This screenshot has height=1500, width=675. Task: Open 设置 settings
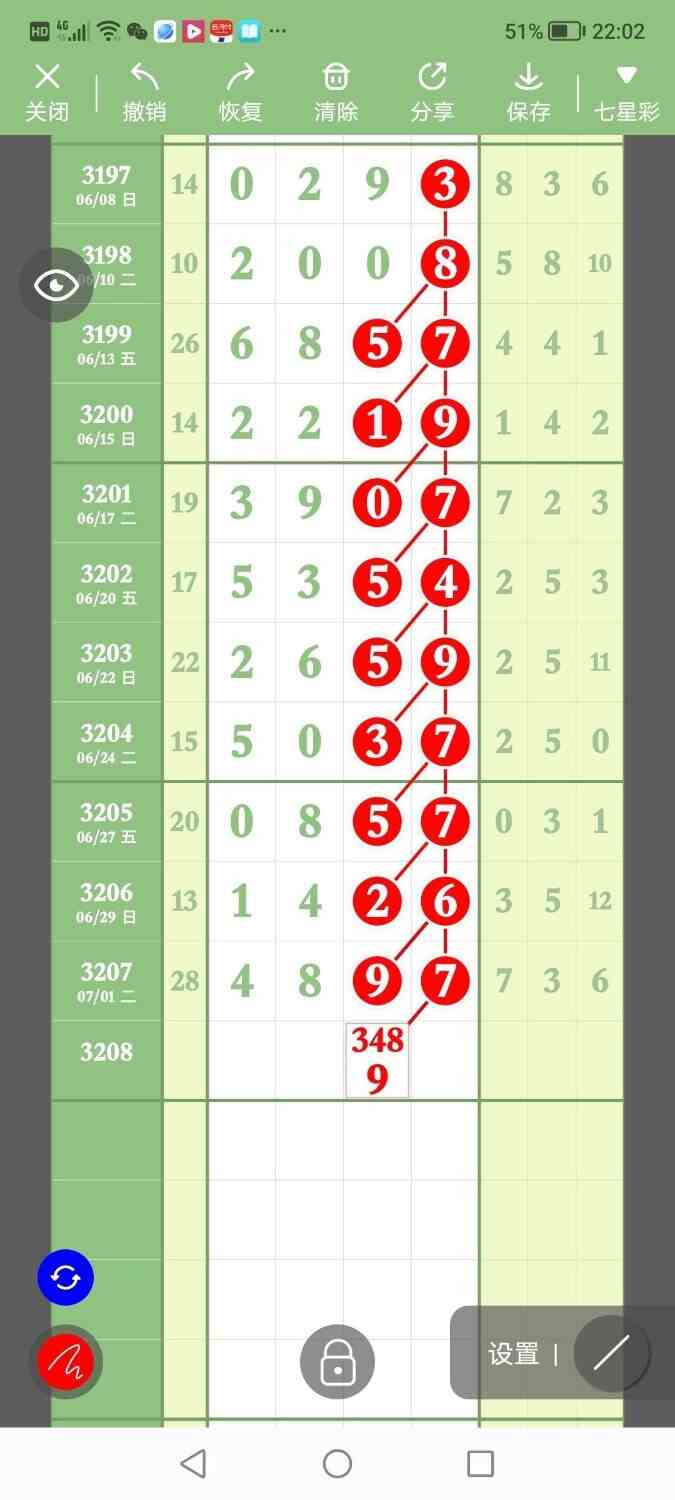pos(513,1354)
